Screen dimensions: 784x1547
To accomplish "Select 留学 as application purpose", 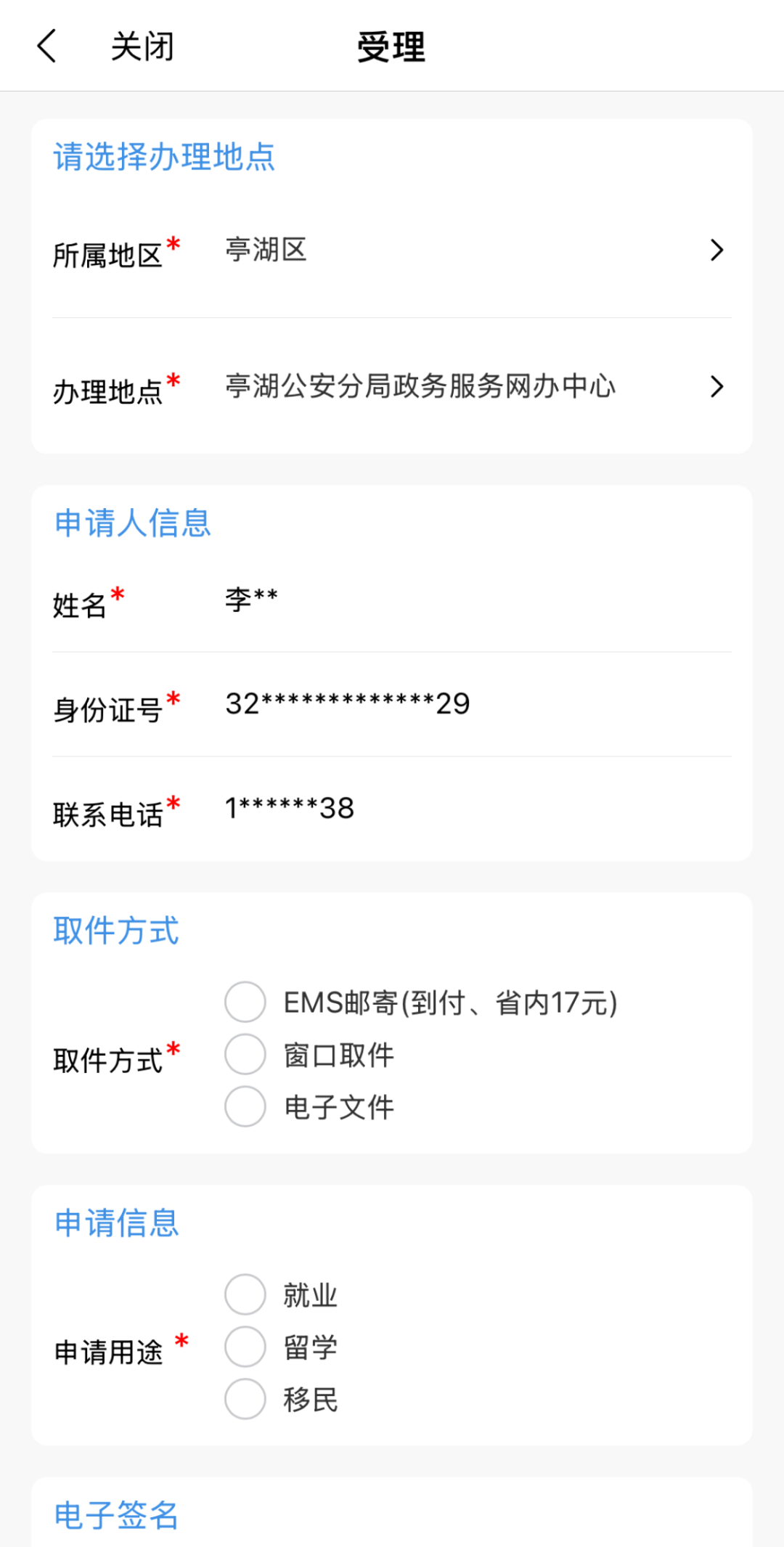I will tap(245, 1347).
